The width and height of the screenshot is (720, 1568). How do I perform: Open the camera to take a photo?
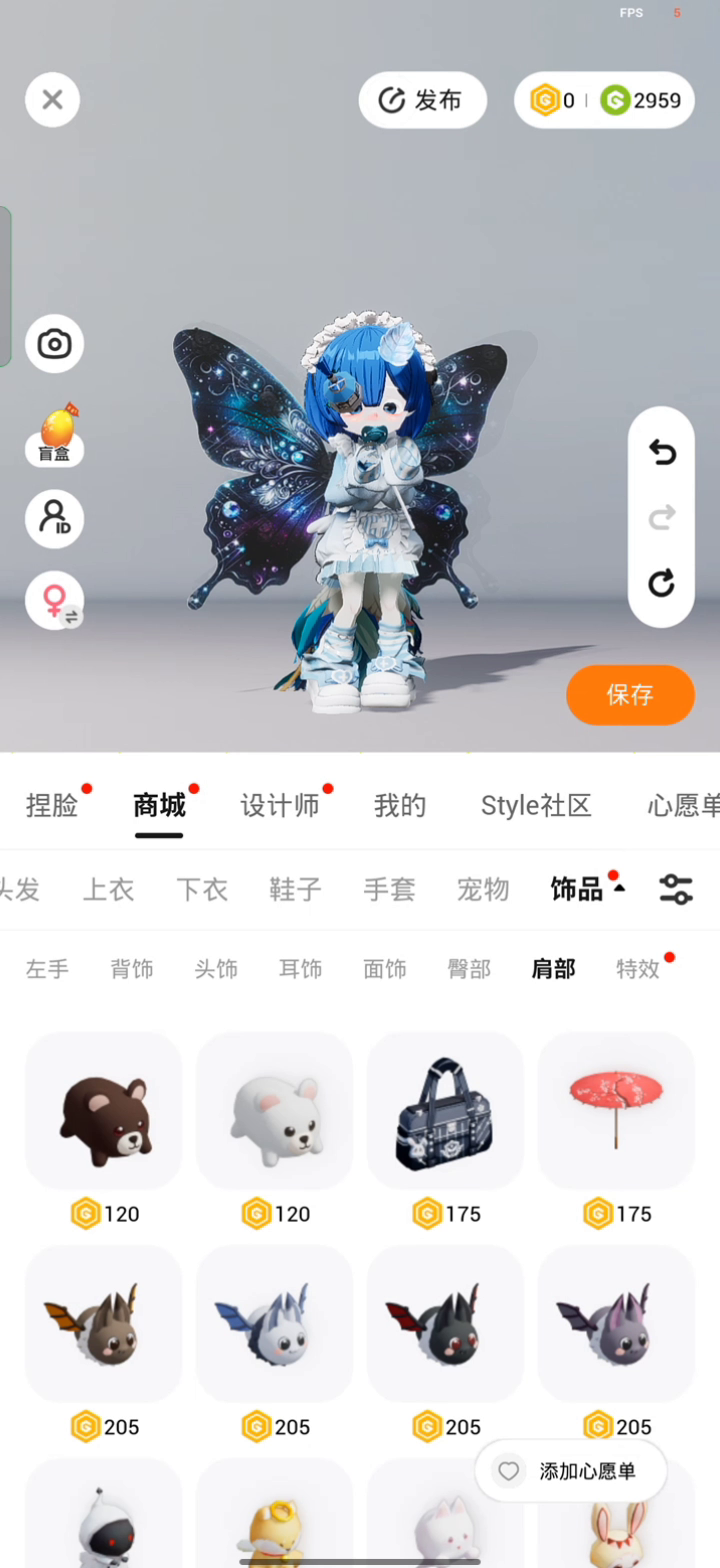54,345
